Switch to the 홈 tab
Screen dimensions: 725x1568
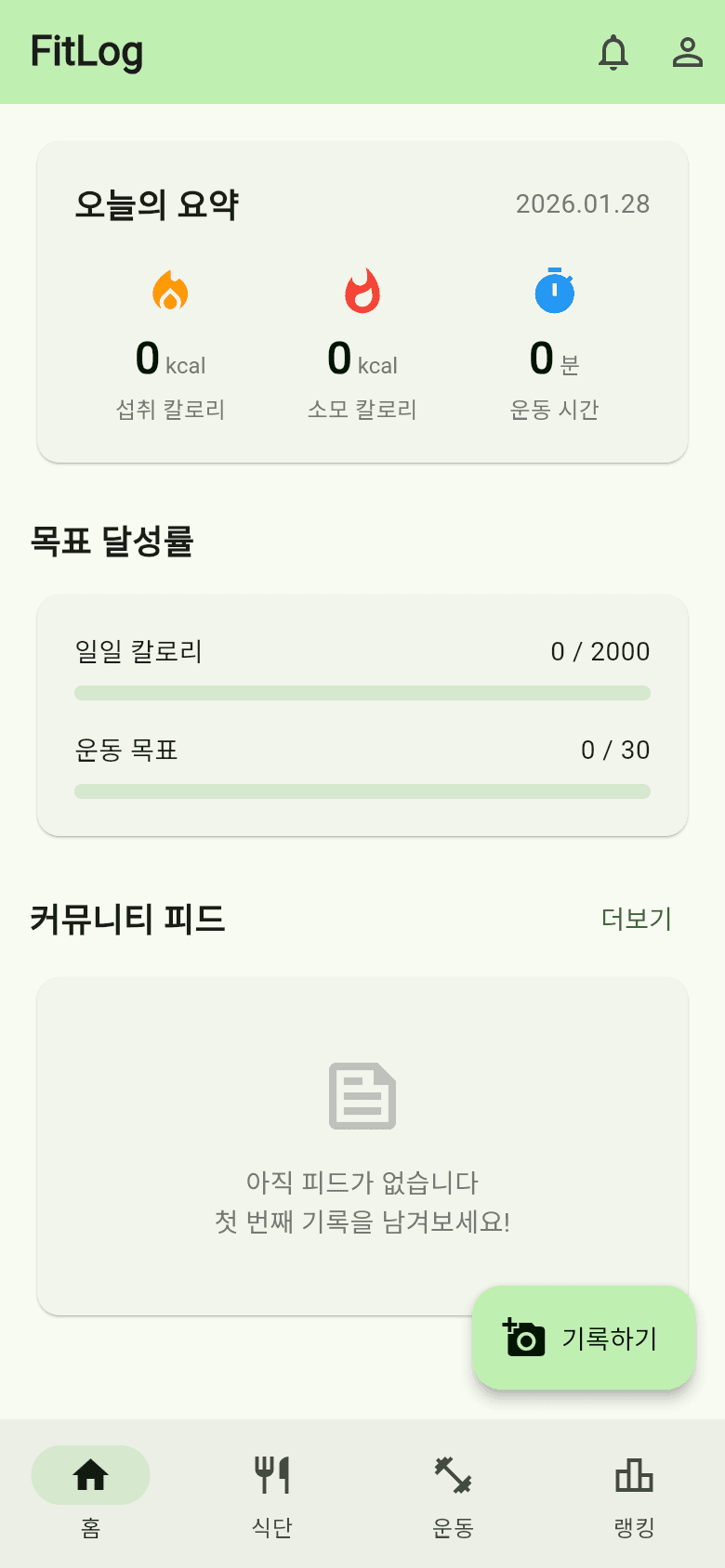(90, 1491)
